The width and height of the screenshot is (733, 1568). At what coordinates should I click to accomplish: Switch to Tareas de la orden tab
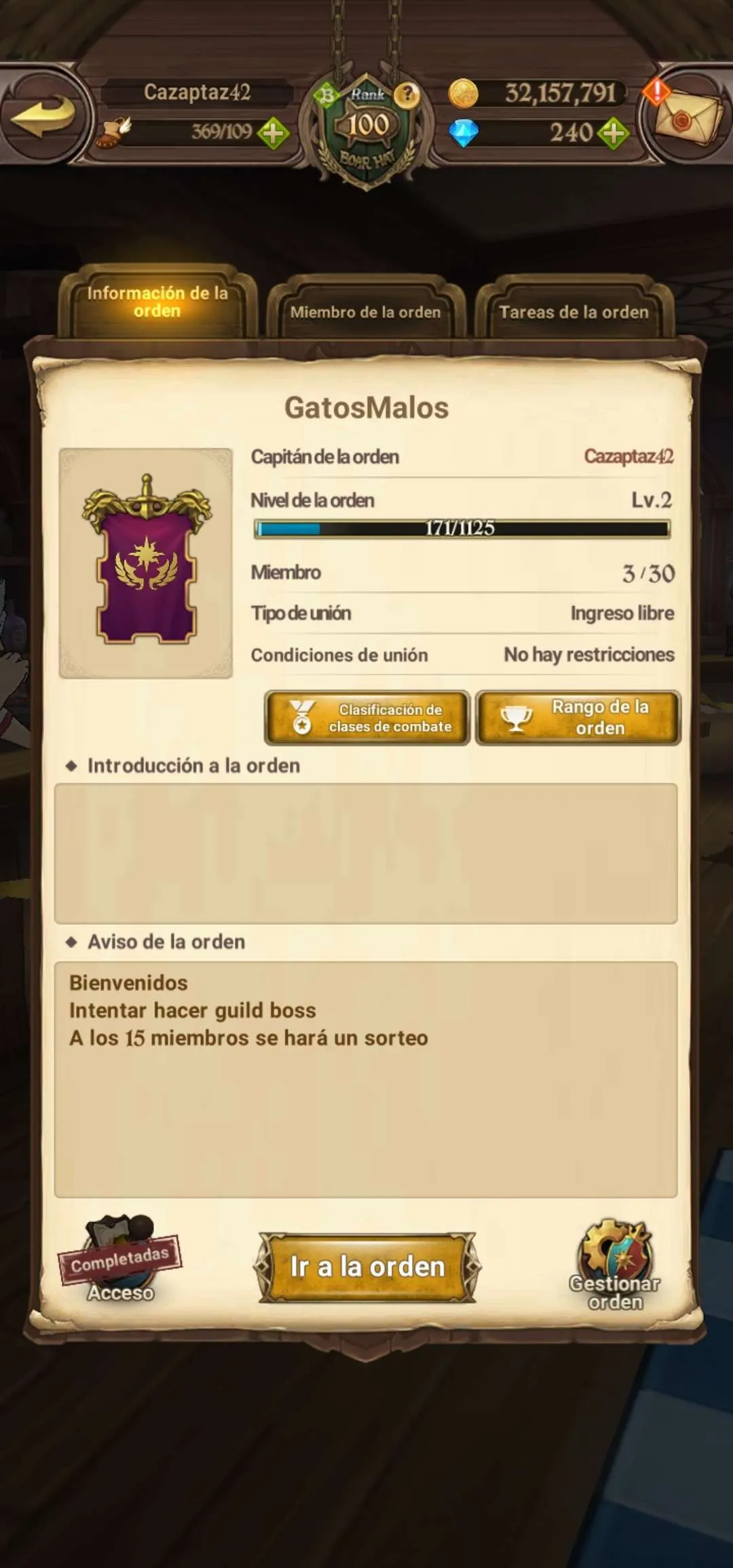point(574,312)
